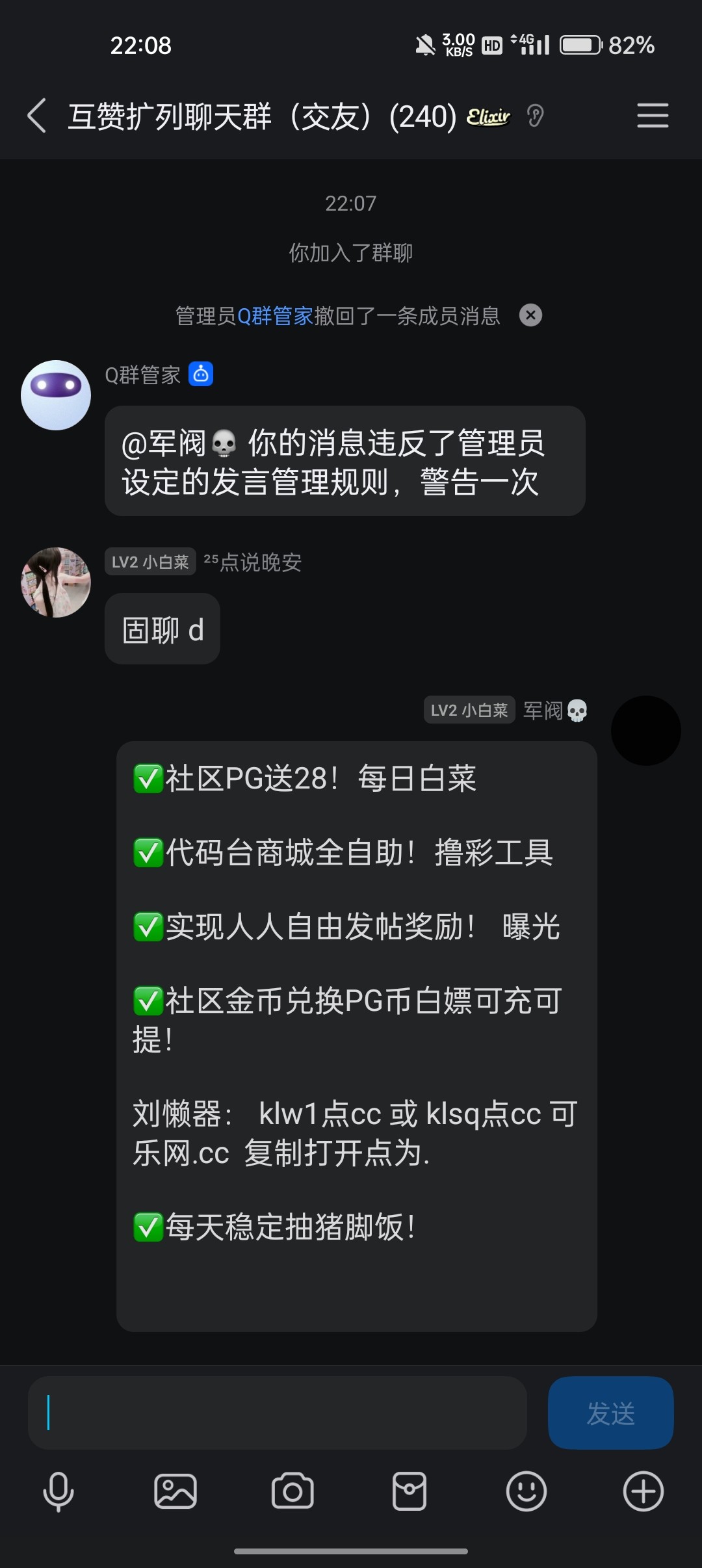The image size is (702, 1568).
Task: Open the group menu with three lines
Action: click(x=652, y=116)
